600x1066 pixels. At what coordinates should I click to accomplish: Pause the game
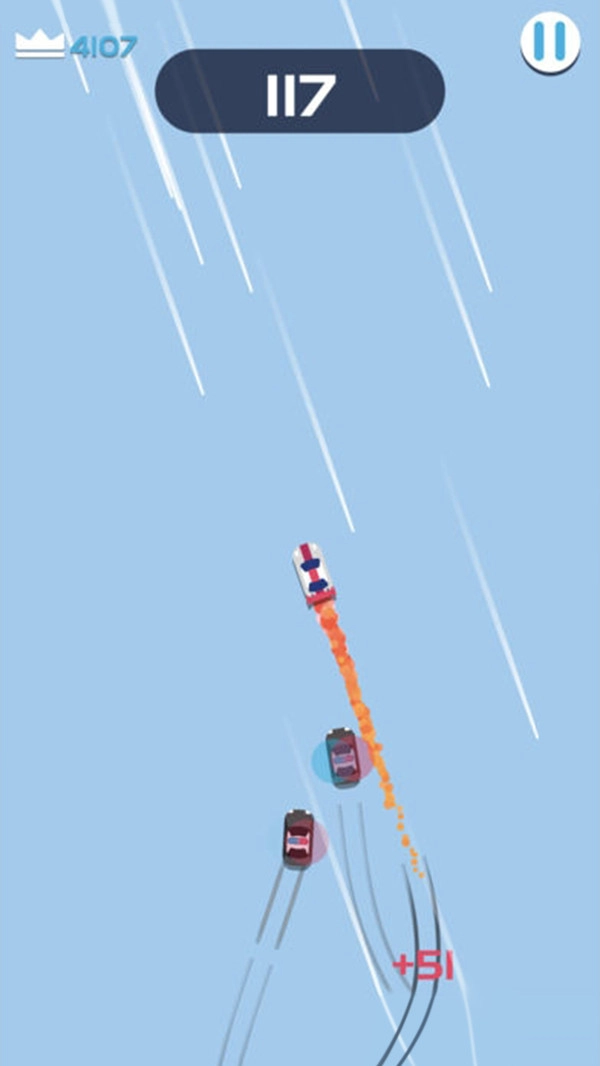pos(550,42)
